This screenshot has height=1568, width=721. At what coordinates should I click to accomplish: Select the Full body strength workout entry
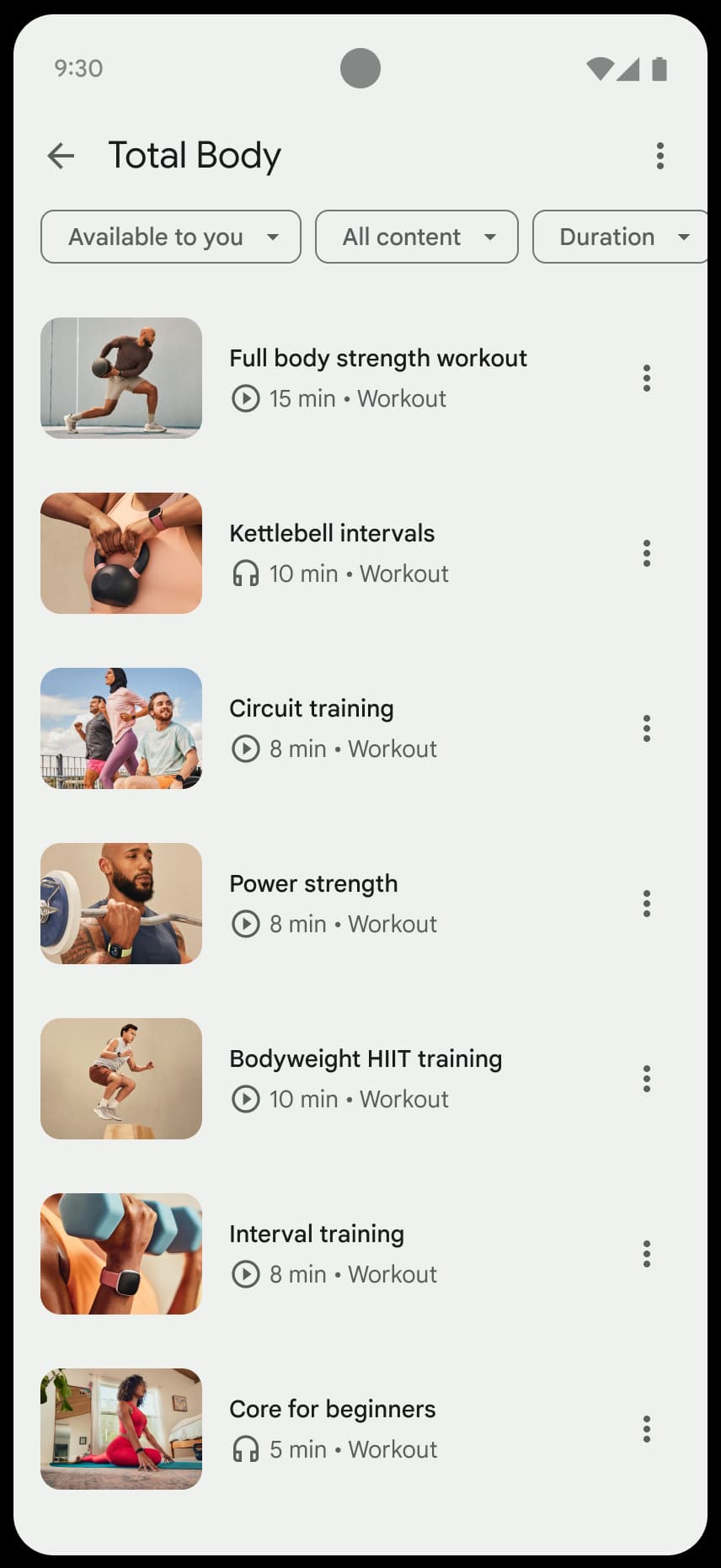click(378, 358)
